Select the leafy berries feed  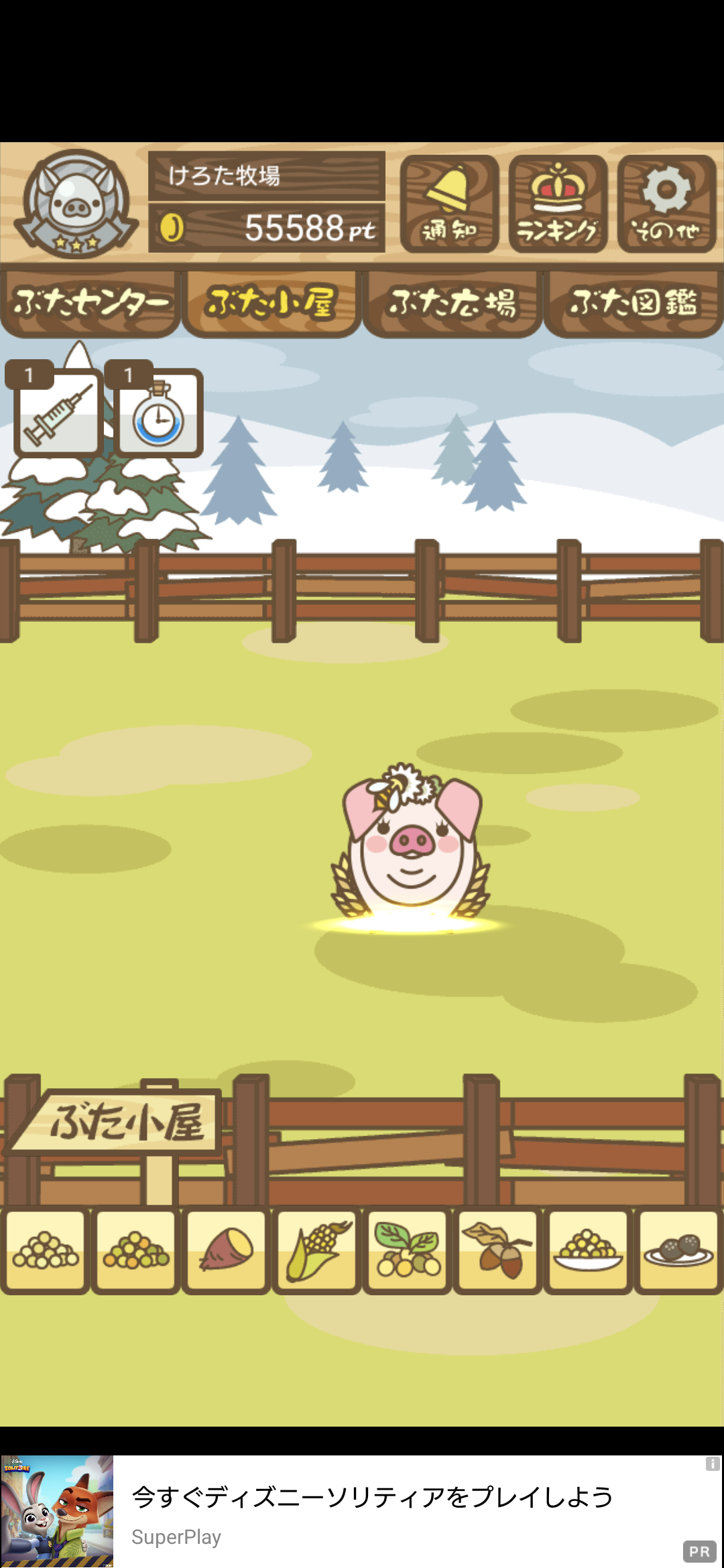pyautogui.click(x=408, y=1250)
